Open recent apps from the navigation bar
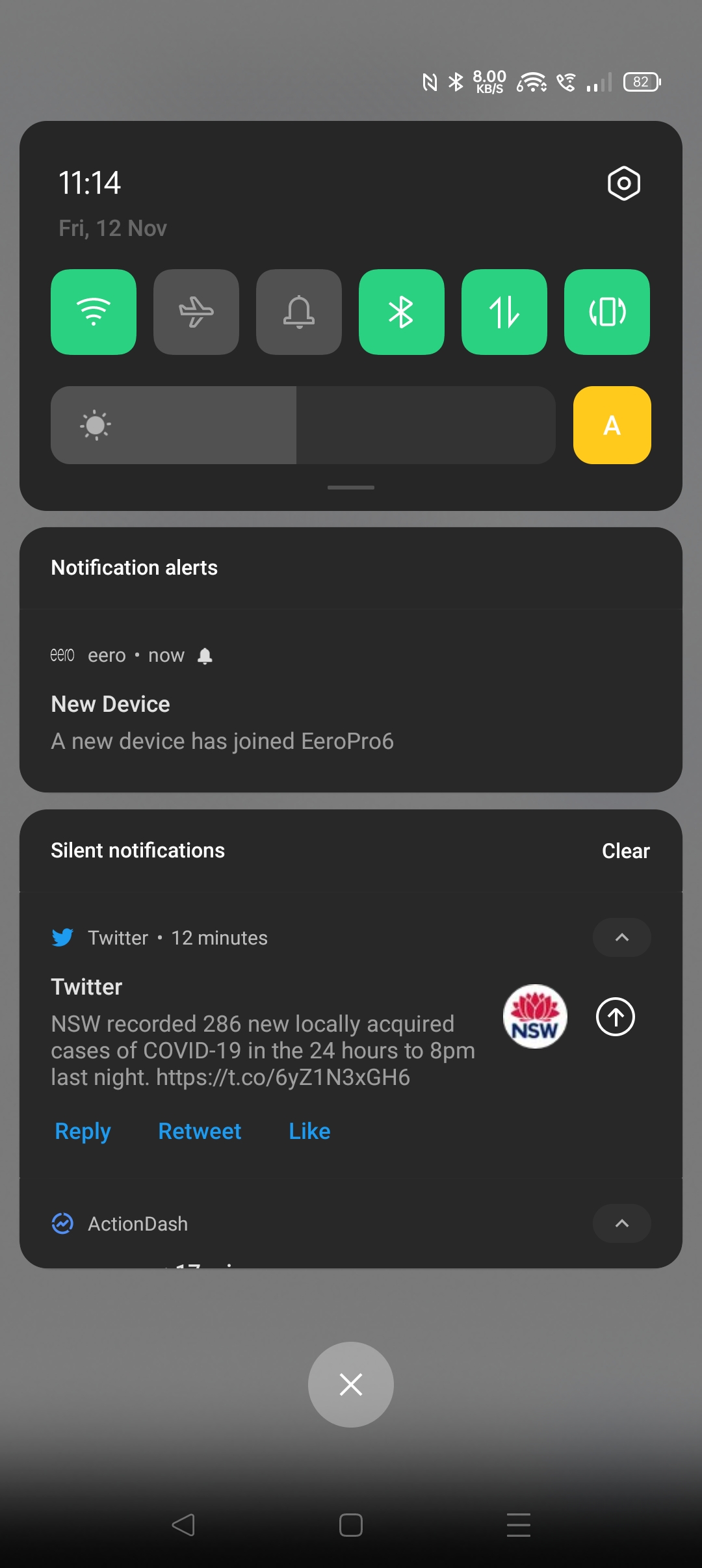The height and width of the screenshot is (1568, 702). click(519, 1525)
